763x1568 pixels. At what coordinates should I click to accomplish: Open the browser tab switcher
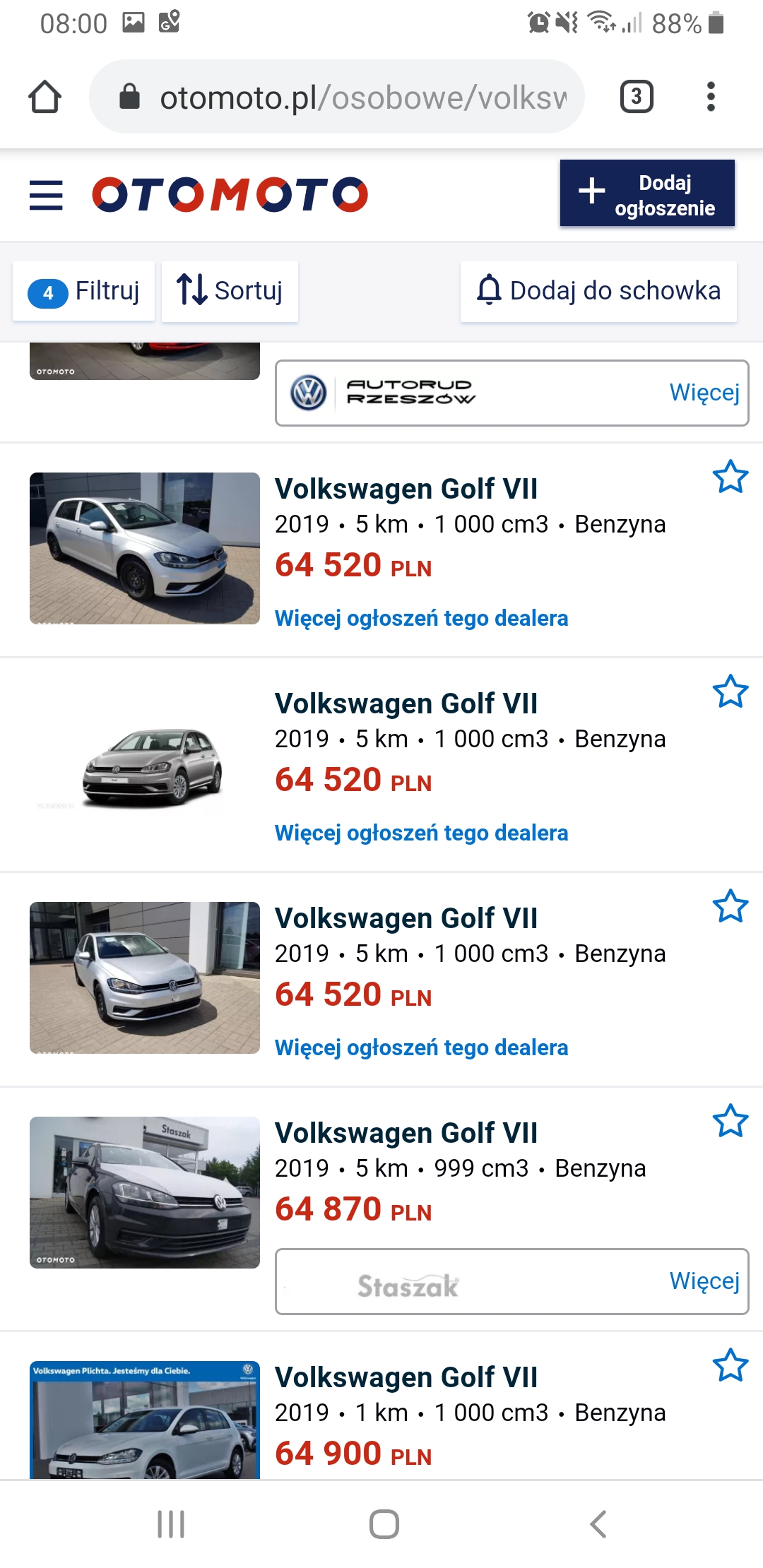point(636,97)
